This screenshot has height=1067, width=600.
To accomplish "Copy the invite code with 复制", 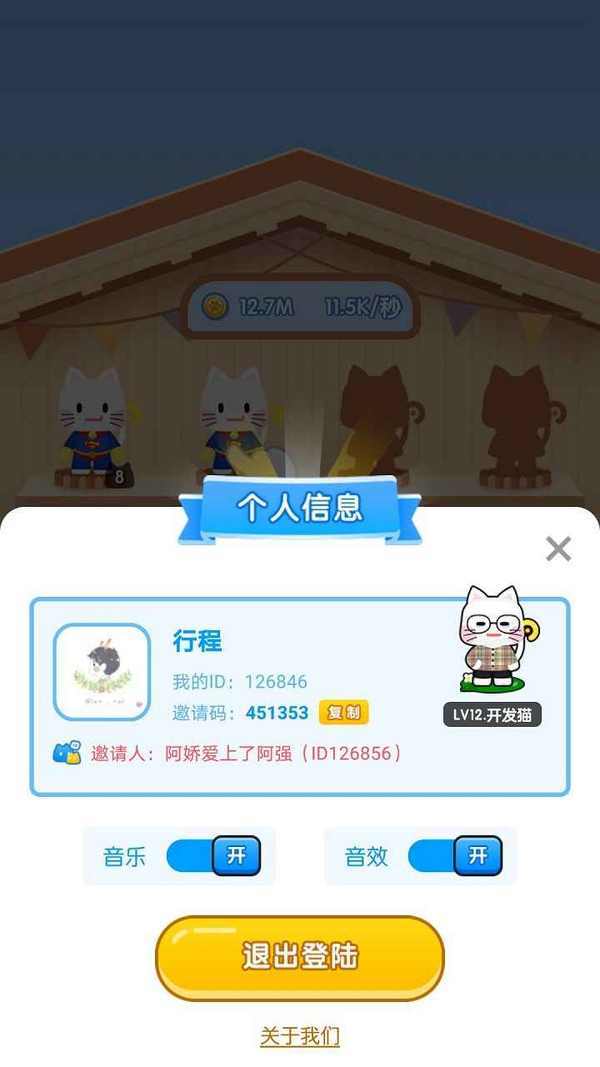I will pyautogui.click(x=344, y=713).
